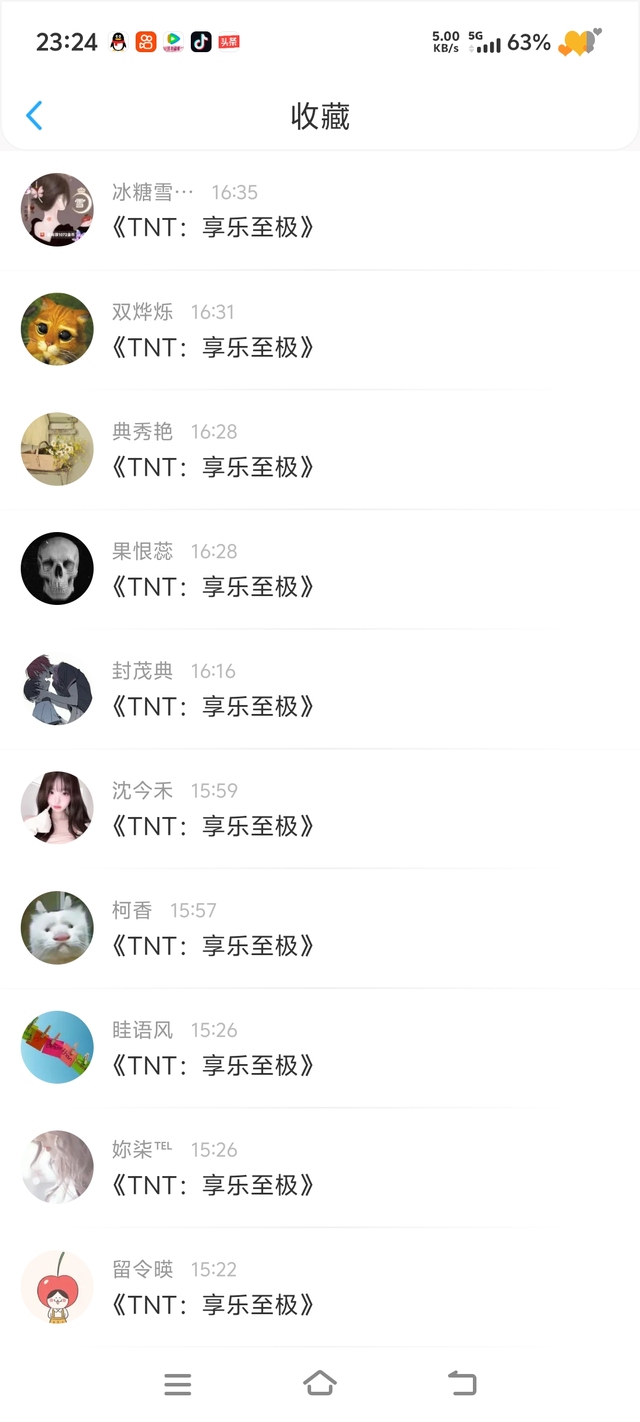The image size is (640, 1422).
Task: Open recent apps from the navigation bar
Action: click(177, 1384)
